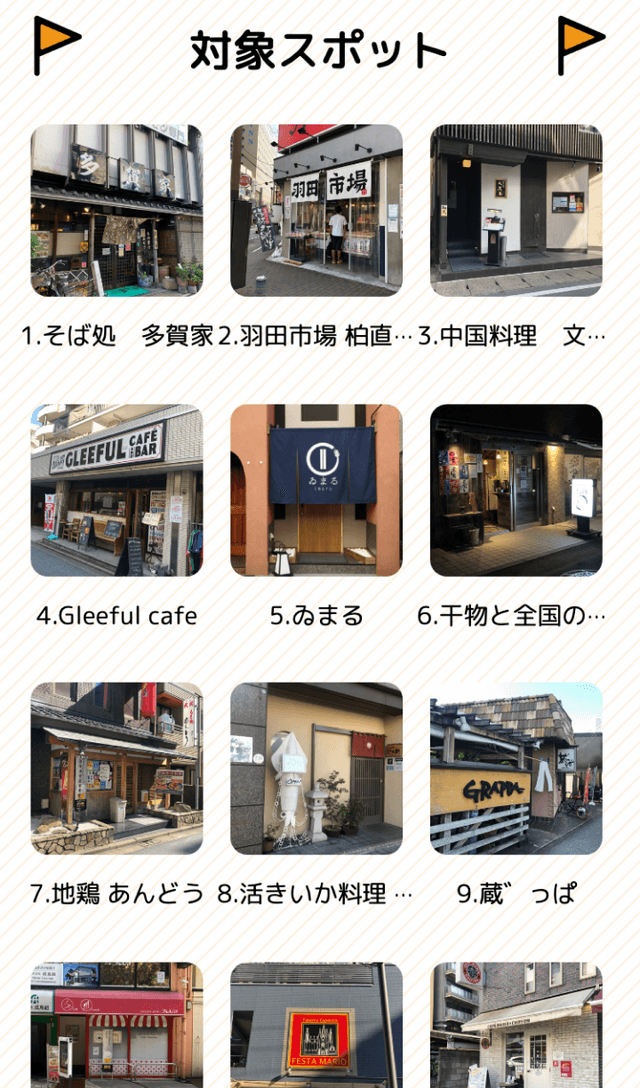
Task: Open the 地鶏 あんどう spot
Action: click(x=116, y=768)
